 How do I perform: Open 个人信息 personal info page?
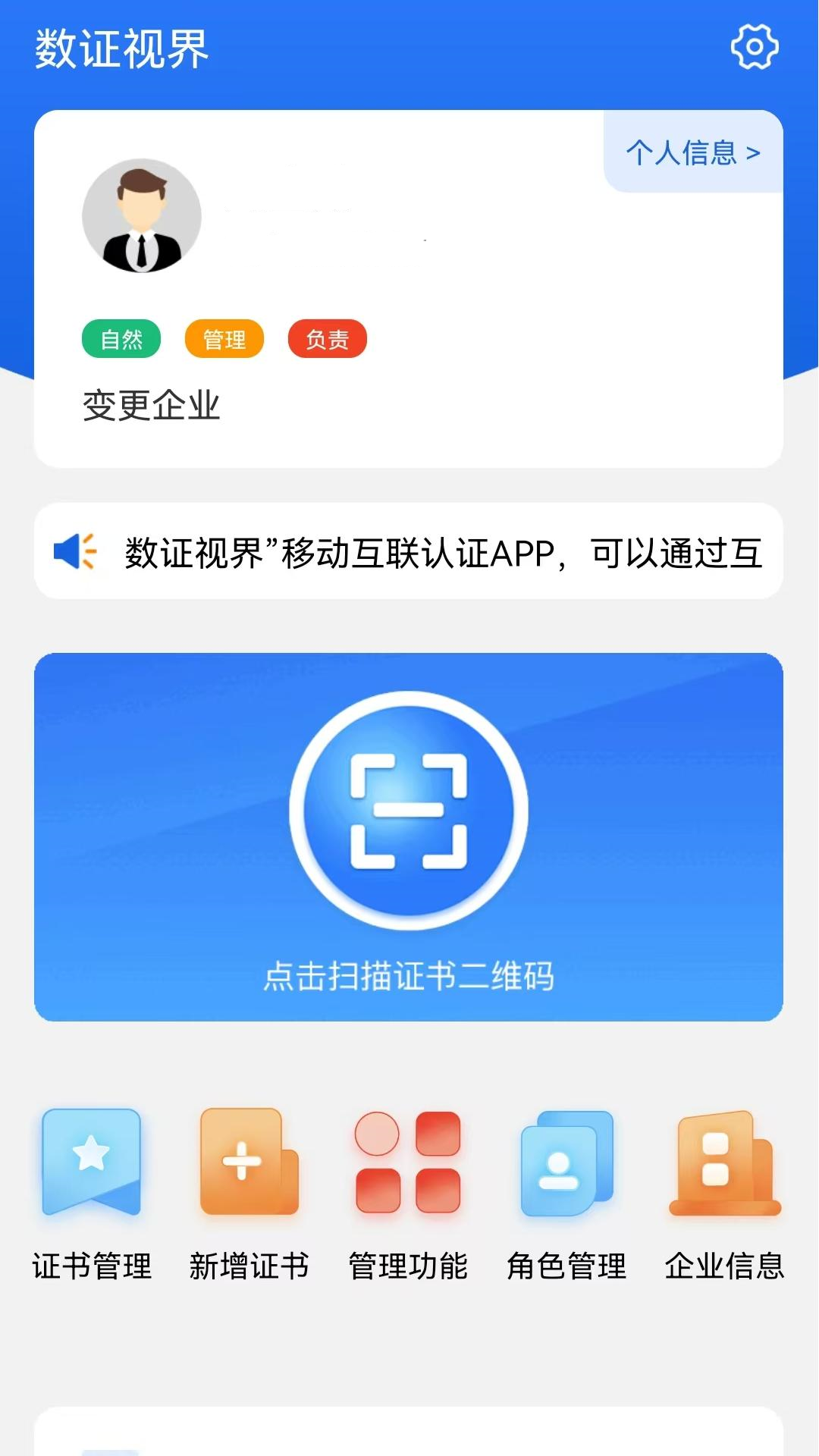click(692, 152)
